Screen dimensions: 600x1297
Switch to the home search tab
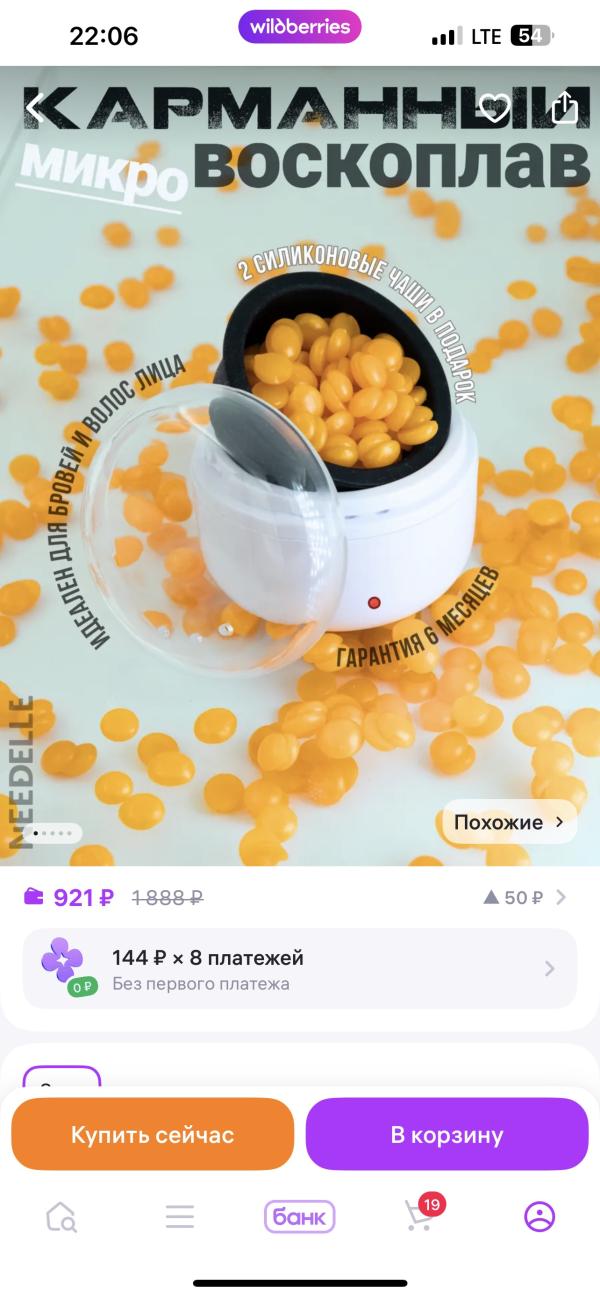[x=61, y=1216]
